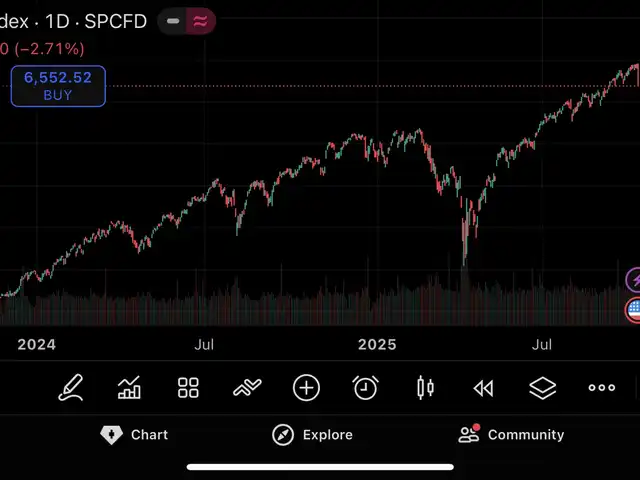The width and height of the screenshot is (640, 480).
Task: Tap the 6,552.52 BUY button
Action: pos(58,86)
